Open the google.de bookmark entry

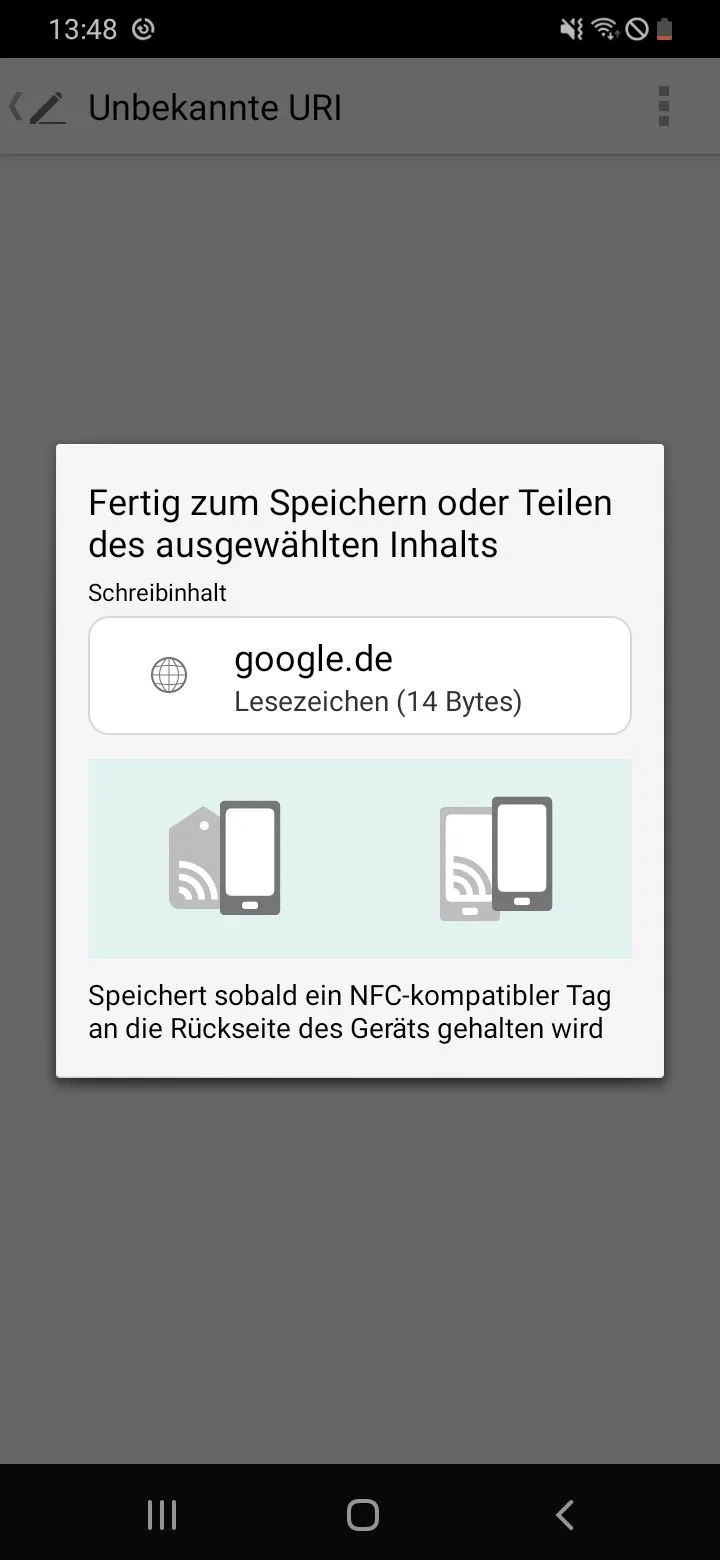[x=360, y=675]
